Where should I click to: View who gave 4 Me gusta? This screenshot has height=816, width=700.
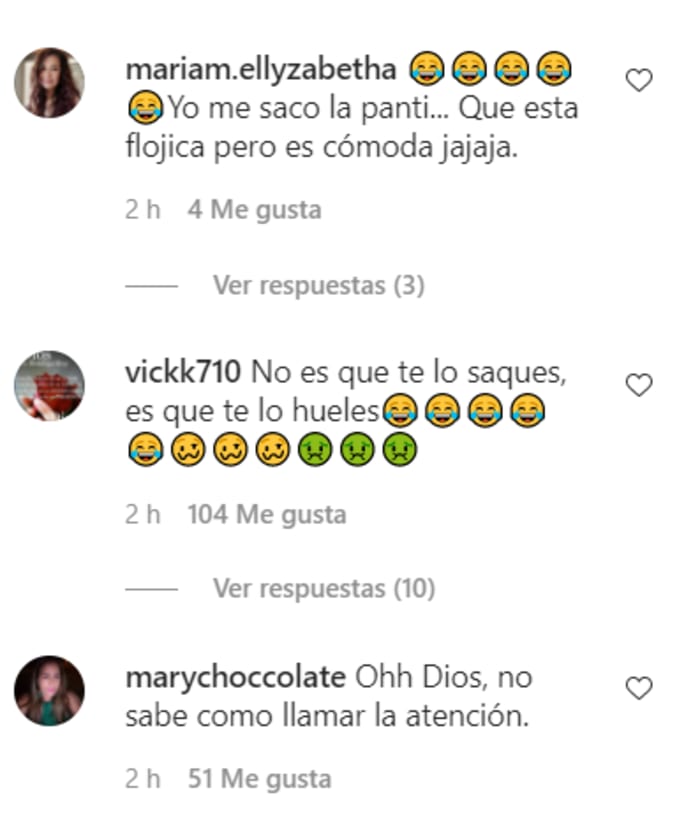[254, 210]
